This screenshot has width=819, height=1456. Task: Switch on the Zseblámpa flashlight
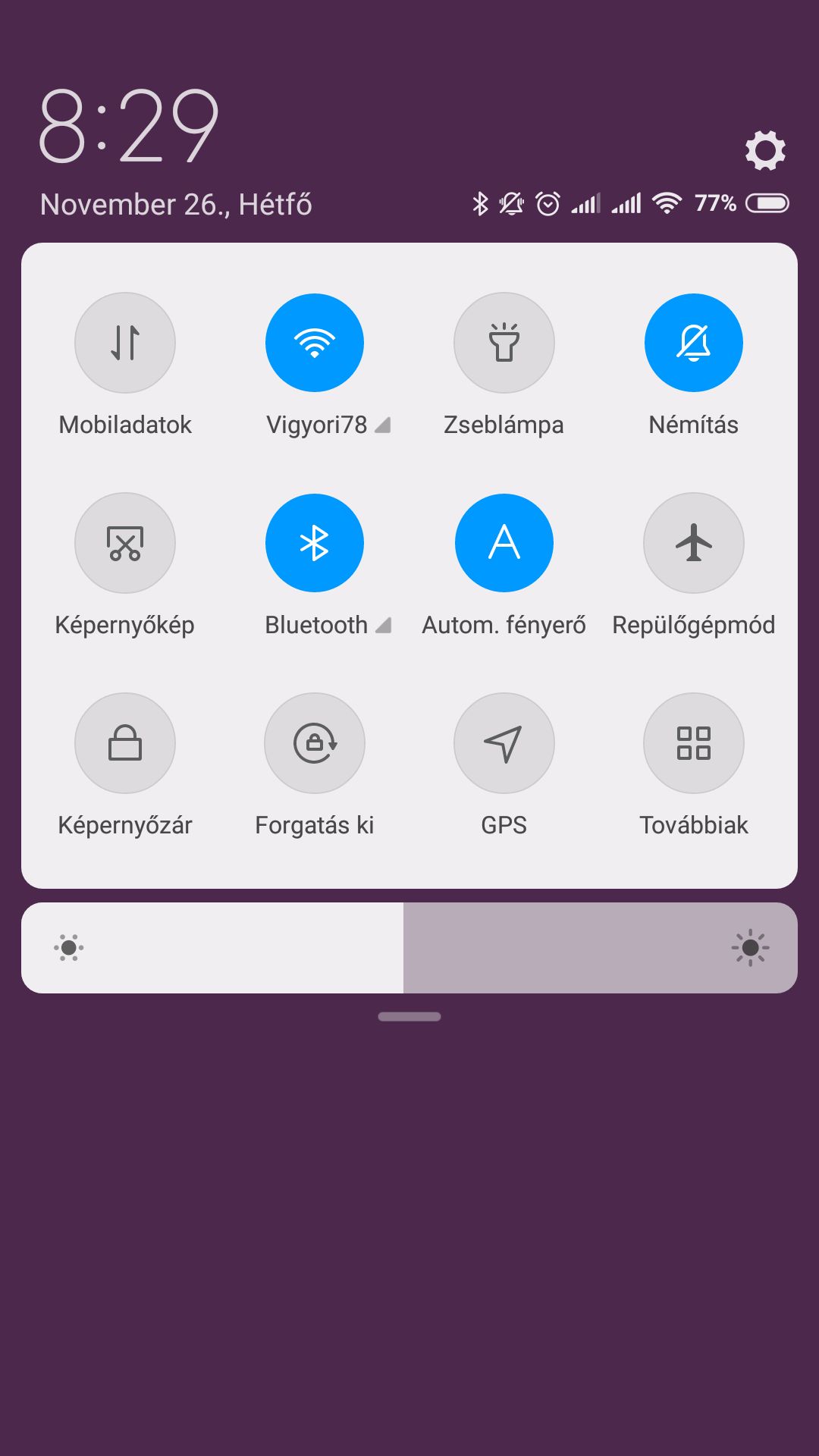504,343
